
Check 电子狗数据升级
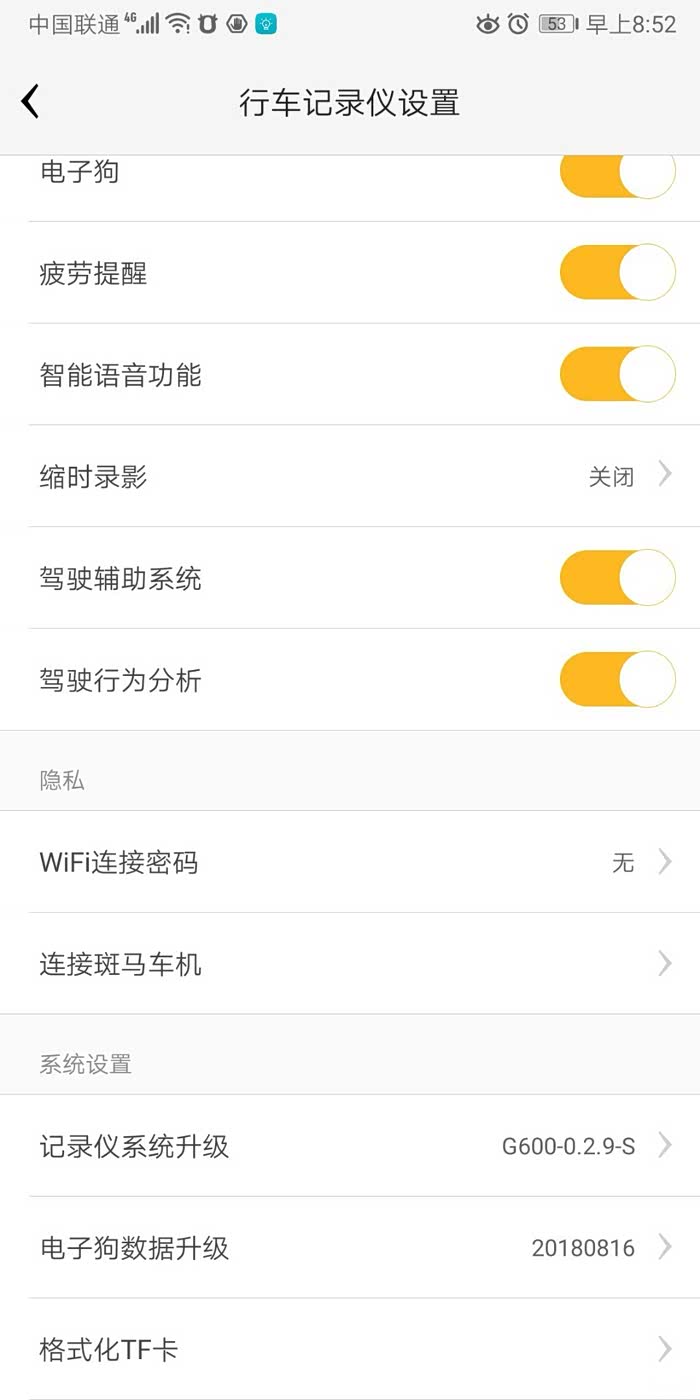pyautogui.click(x=350, y=1248)
